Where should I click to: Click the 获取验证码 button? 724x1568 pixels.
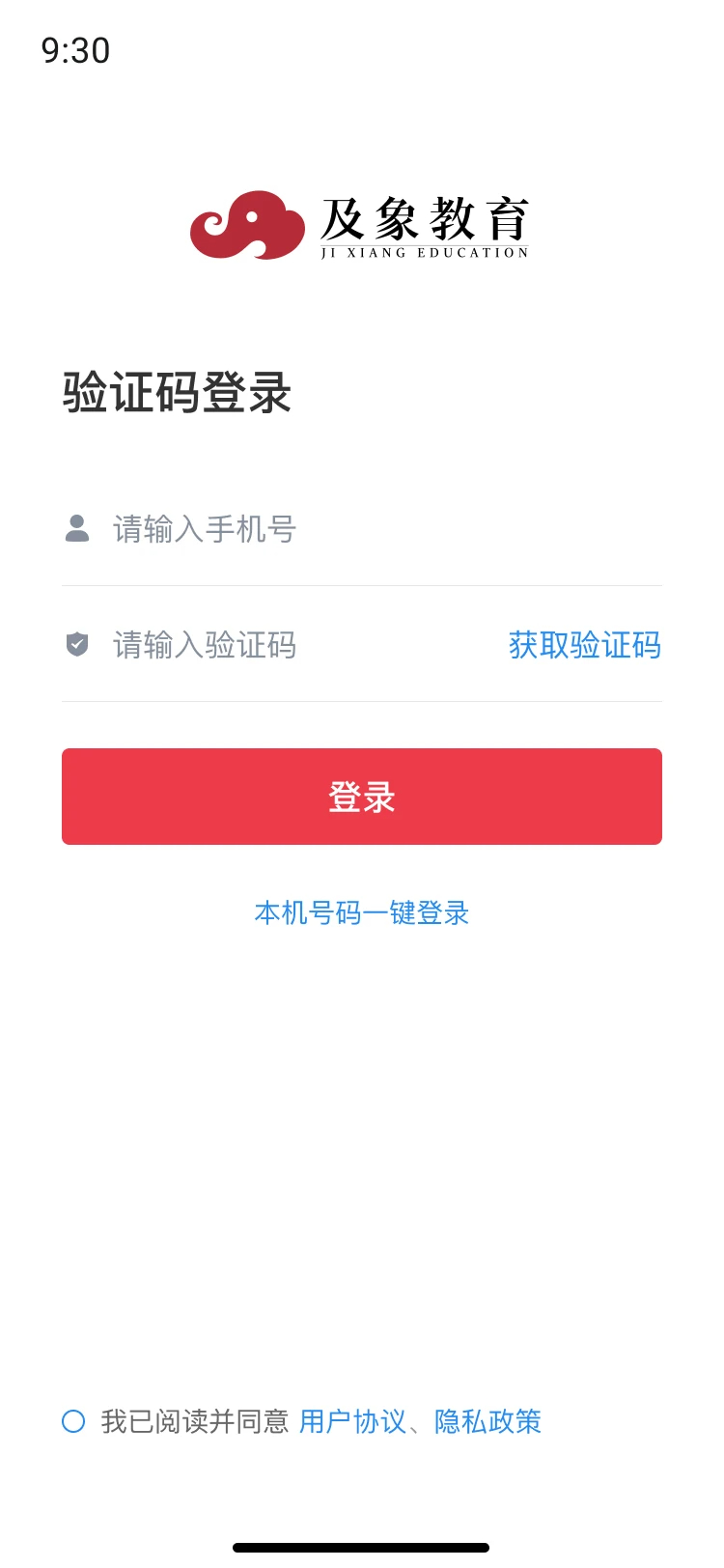coord(584,645)
